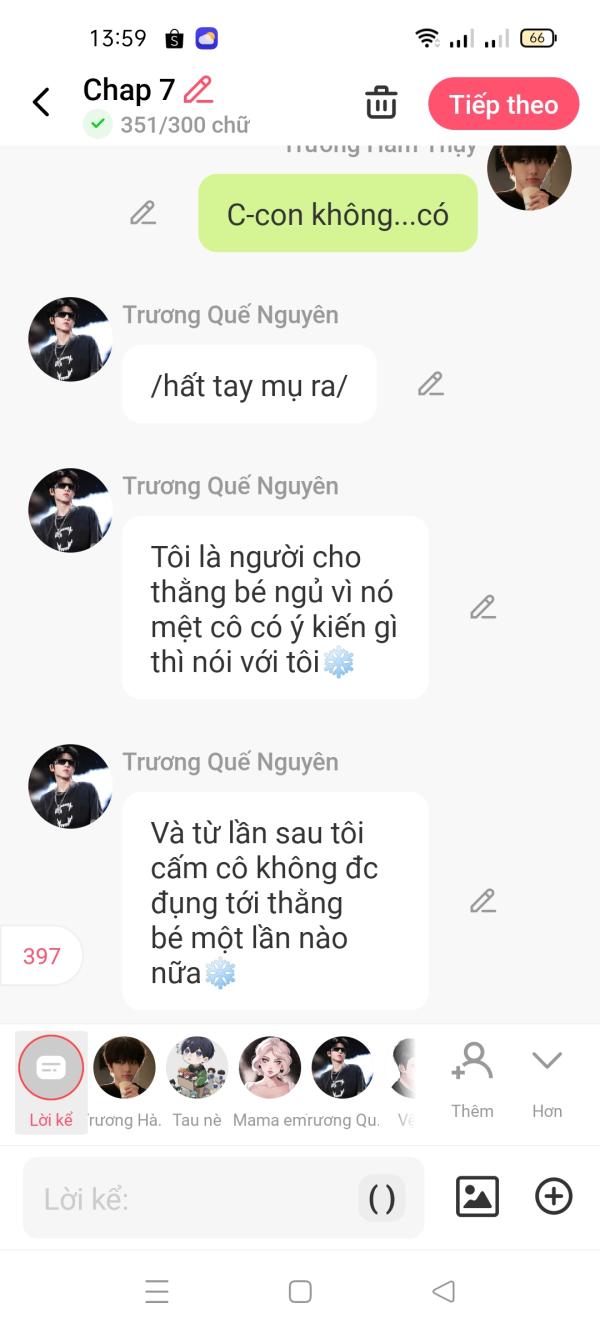The height and width of the screenshot is (1333, 600).
Task: Go back using the top-left arrow
Action: point(41,102)
